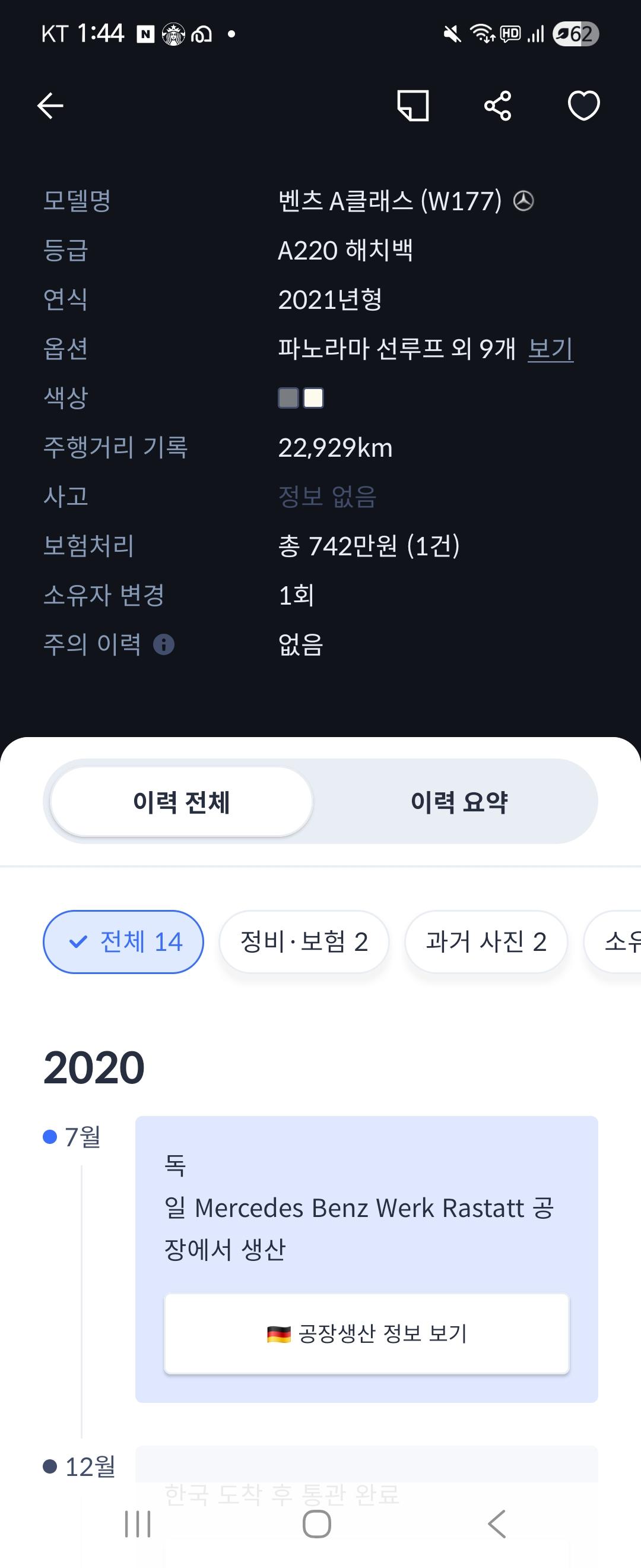
Task: Switch to the 이력 요약 tab
Action: (461, 802)
